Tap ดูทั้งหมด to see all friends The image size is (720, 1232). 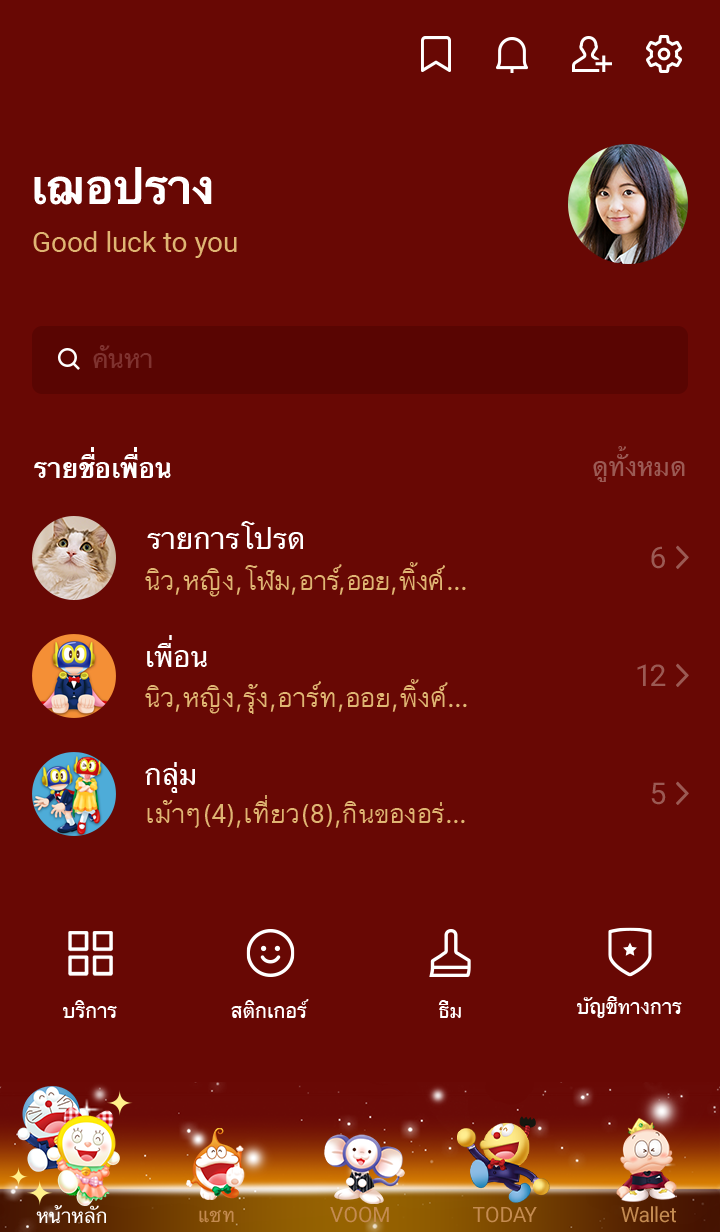(638, 468)
